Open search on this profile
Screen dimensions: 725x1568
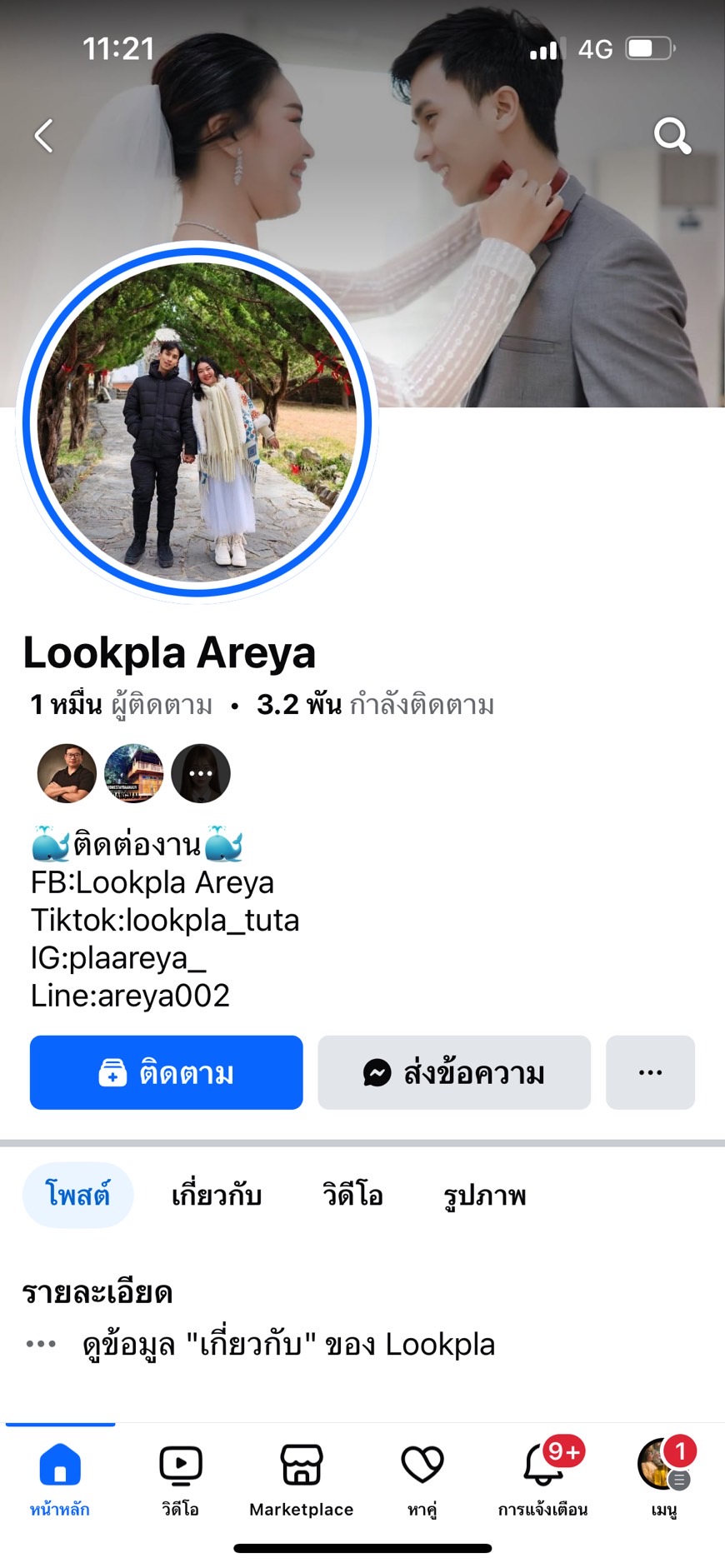click(672, 135)
